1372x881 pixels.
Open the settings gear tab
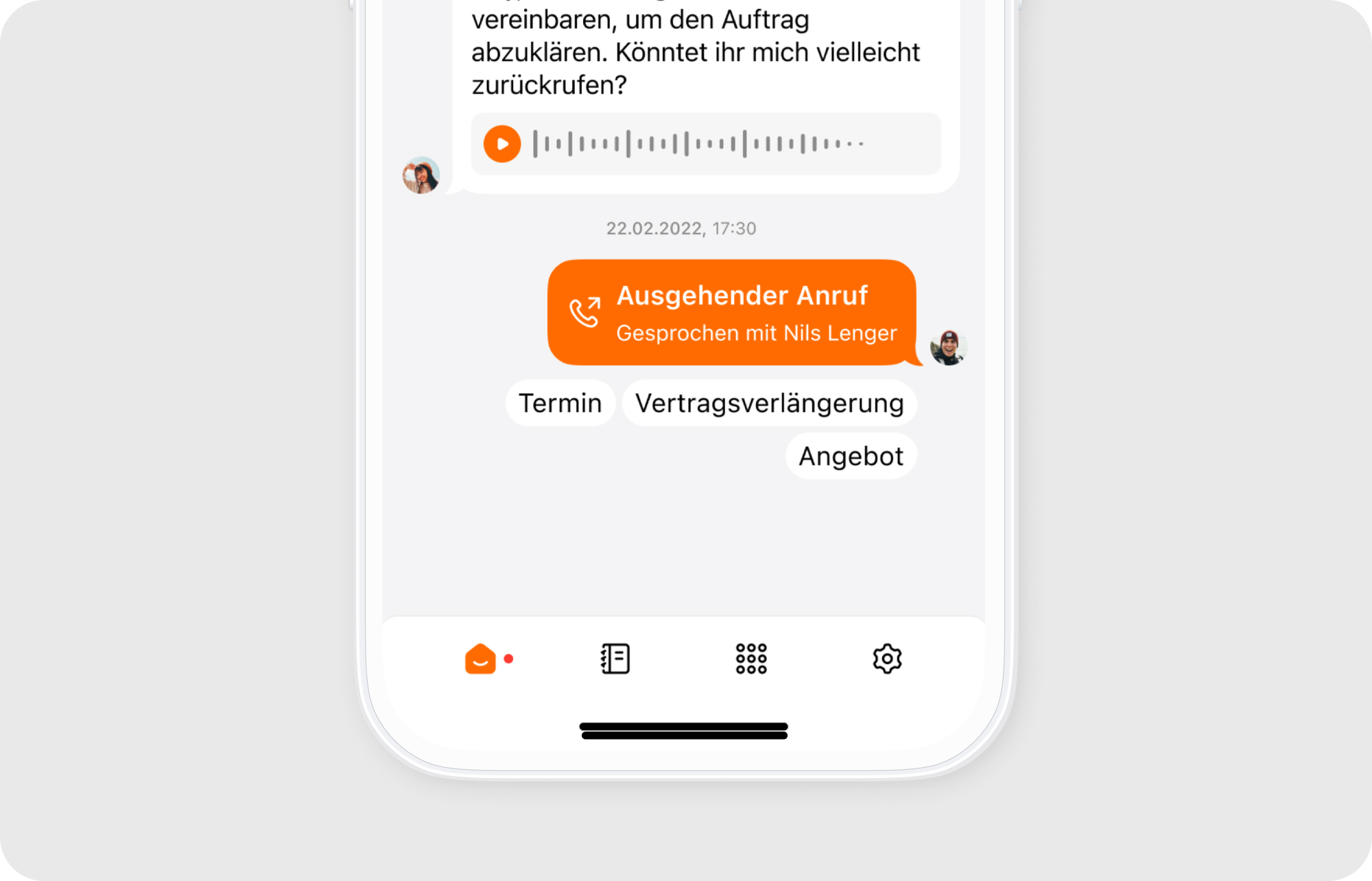pyautogui.click(x=887, y=659)
